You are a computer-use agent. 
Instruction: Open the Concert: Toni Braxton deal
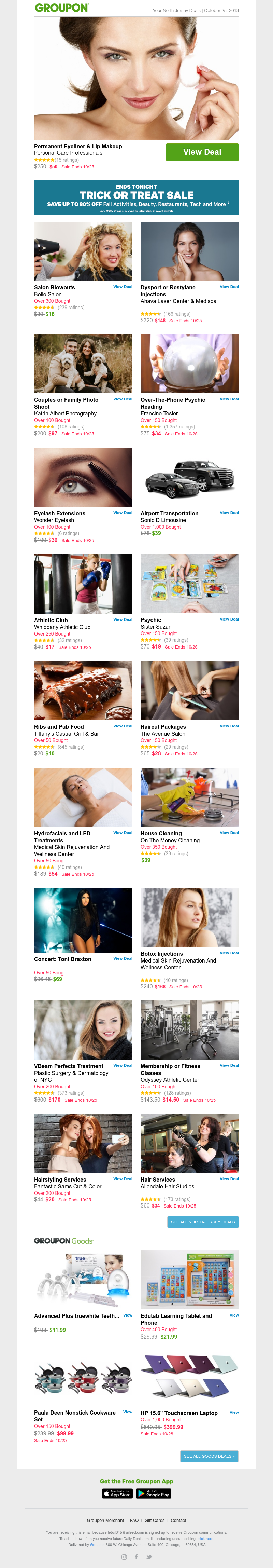coord(122,958)
